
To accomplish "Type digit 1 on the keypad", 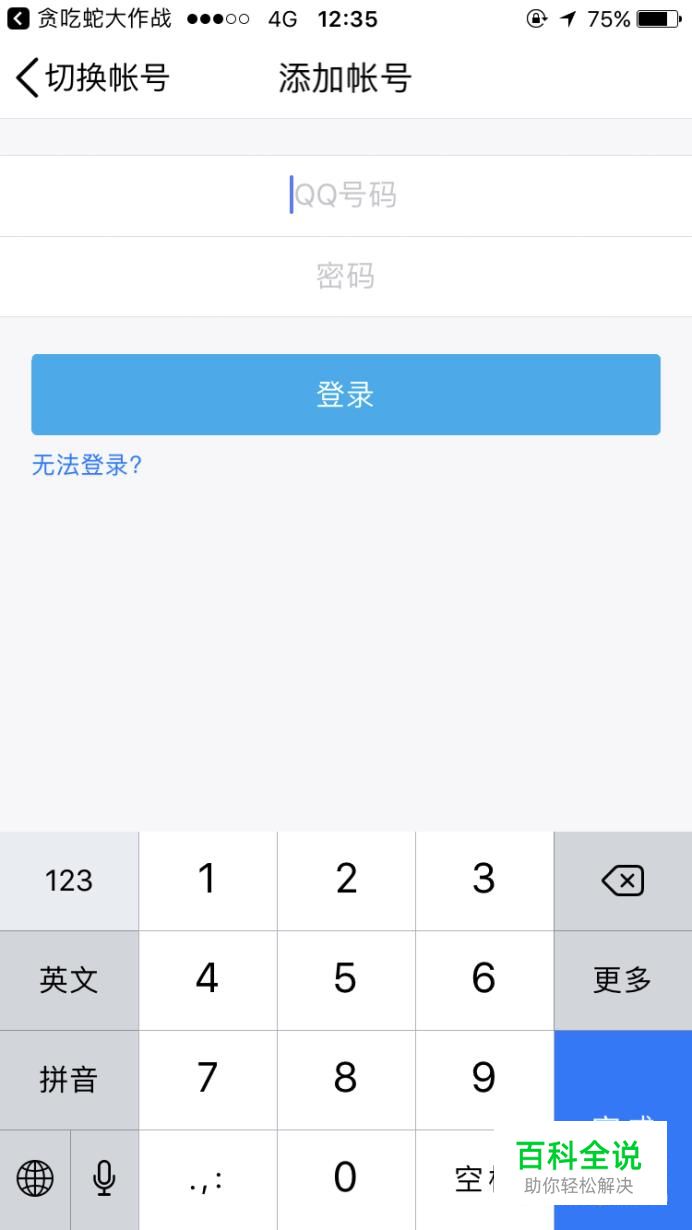I will tap(207, 880).
